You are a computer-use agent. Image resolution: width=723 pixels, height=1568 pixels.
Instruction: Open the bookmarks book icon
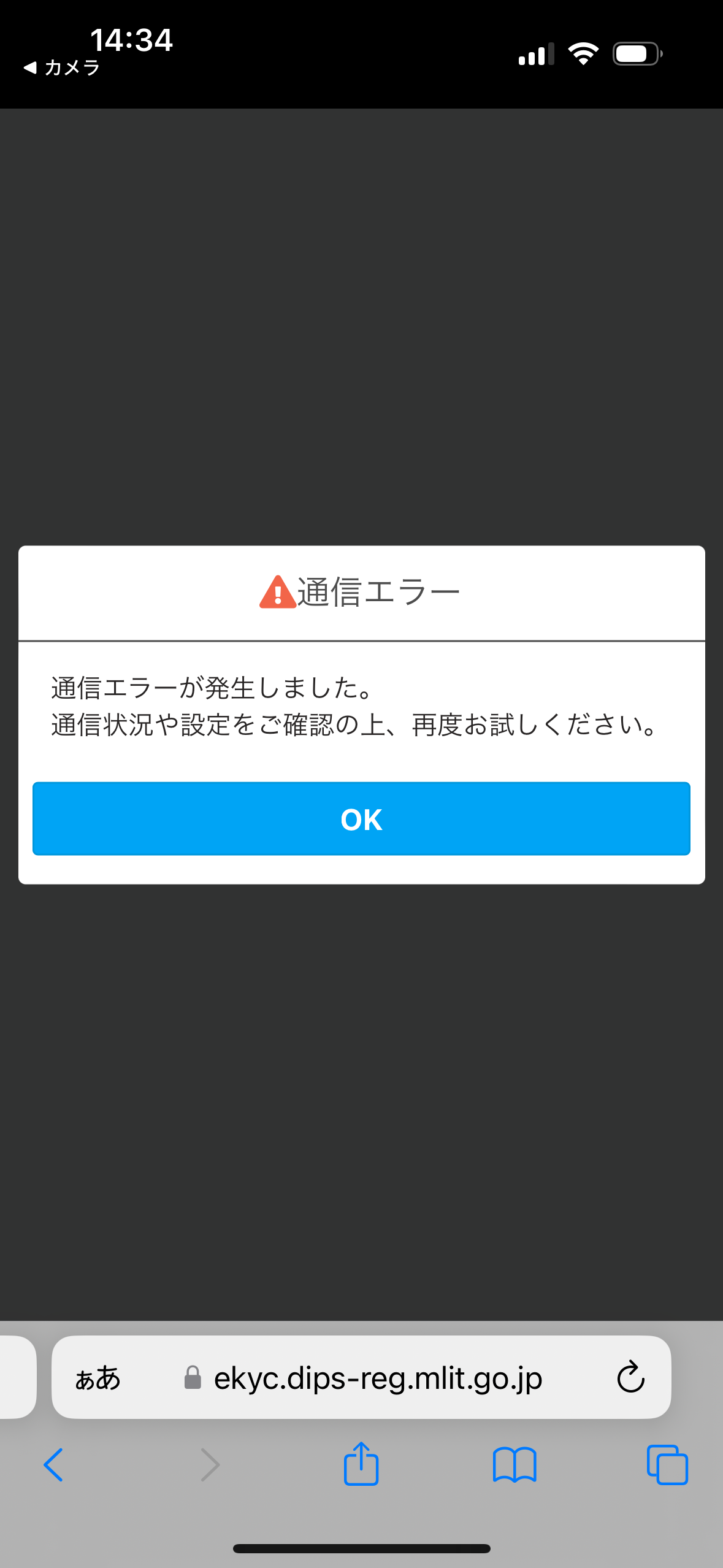(515, 1465)
